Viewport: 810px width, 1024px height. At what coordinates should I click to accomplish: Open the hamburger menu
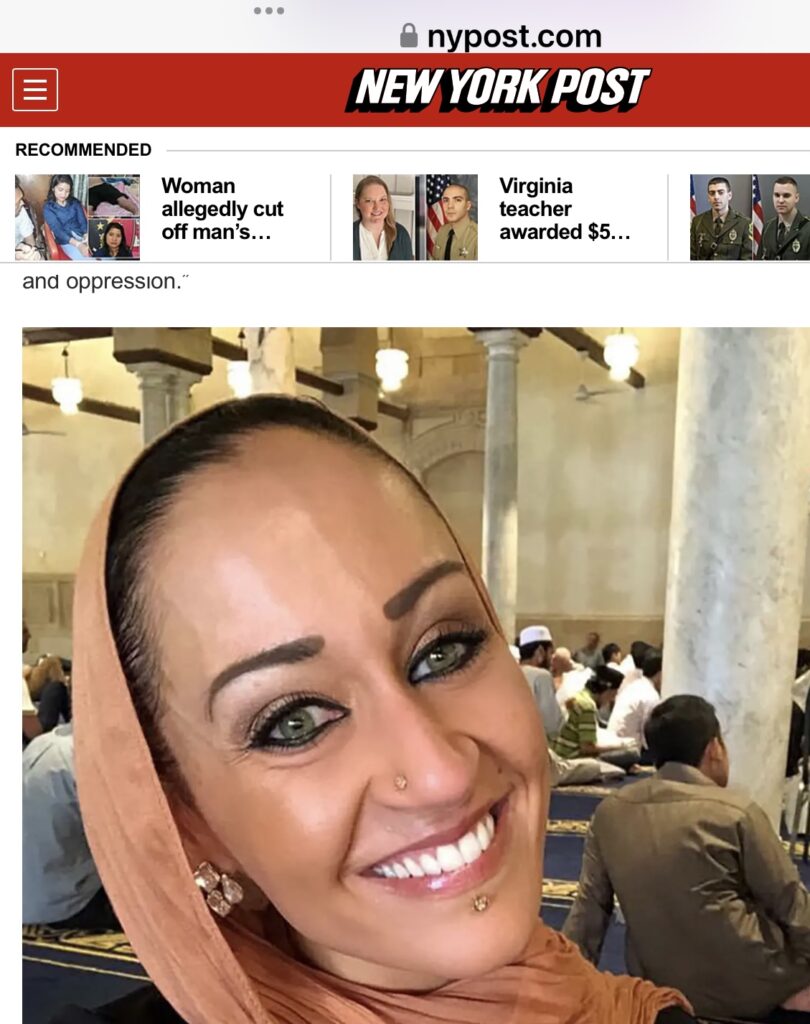coord(35,90)
